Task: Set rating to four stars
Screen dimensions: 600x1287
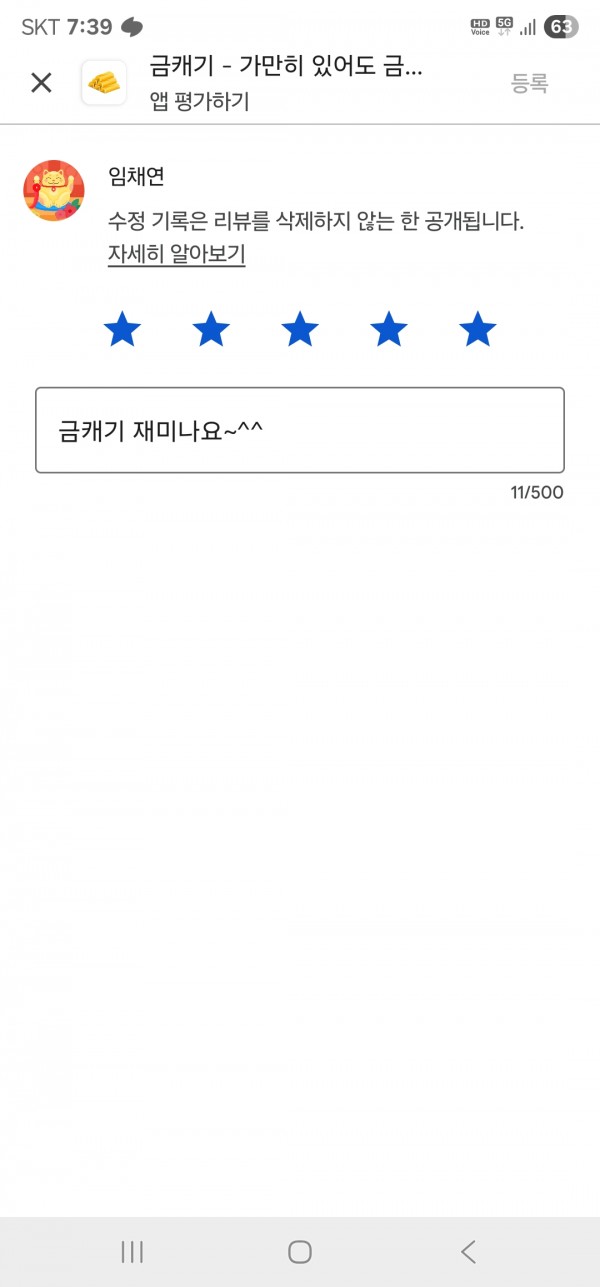Action: 389,328
